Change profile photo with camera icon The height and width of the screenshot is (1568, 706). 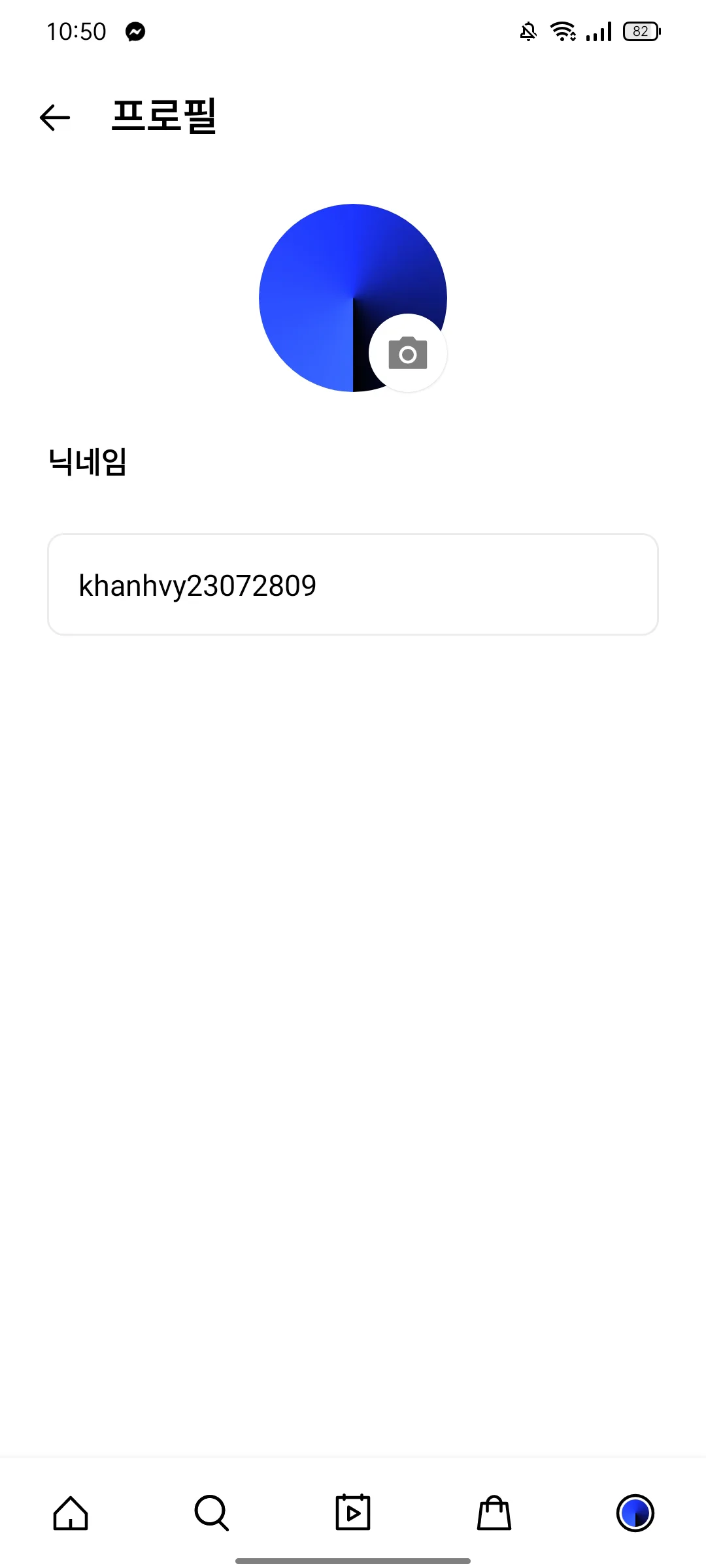pyautogui.click(x=408, y=353)
